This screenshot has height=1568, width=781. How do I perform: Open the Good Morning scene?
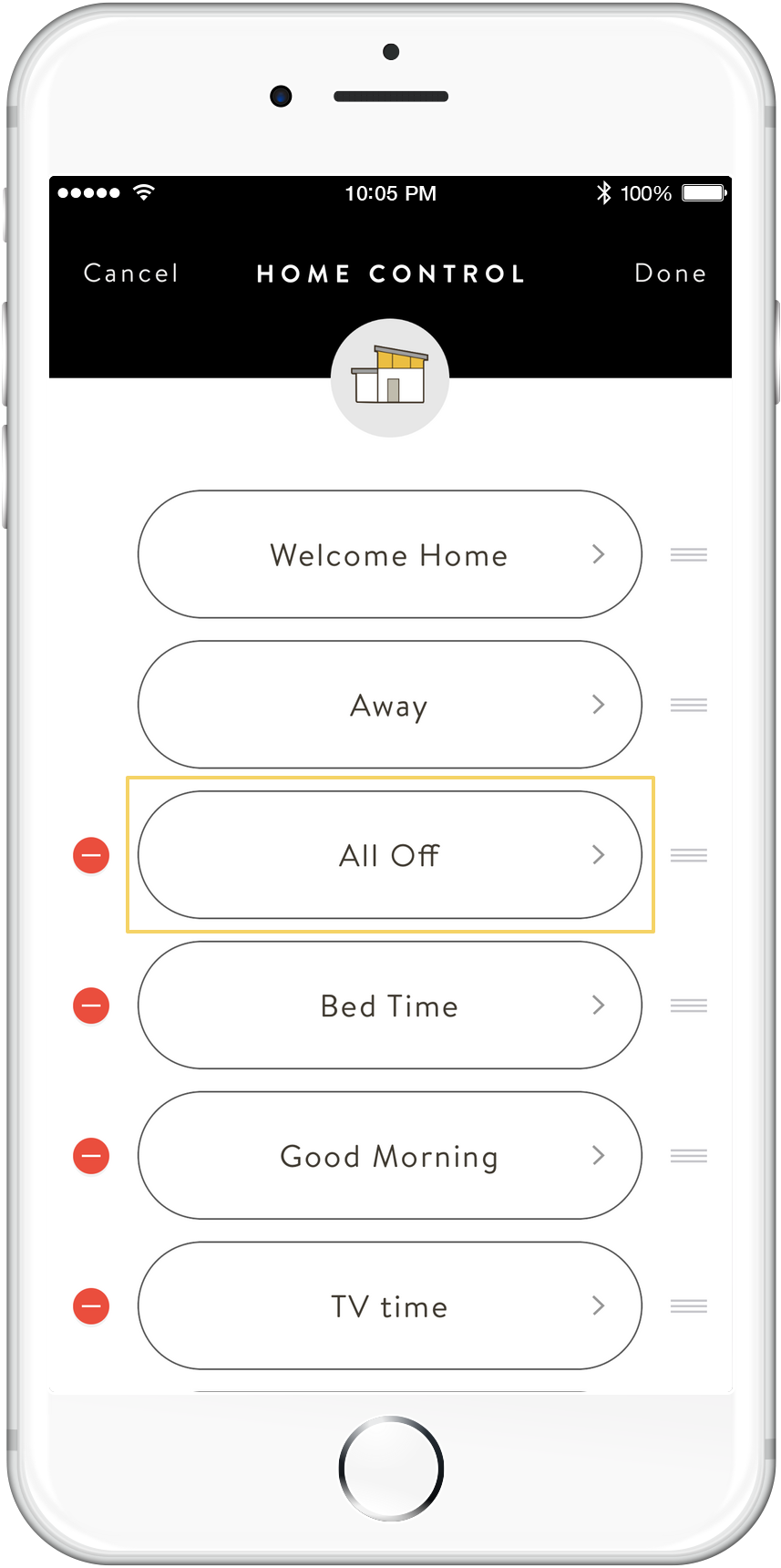click(x=390, y=1156)
